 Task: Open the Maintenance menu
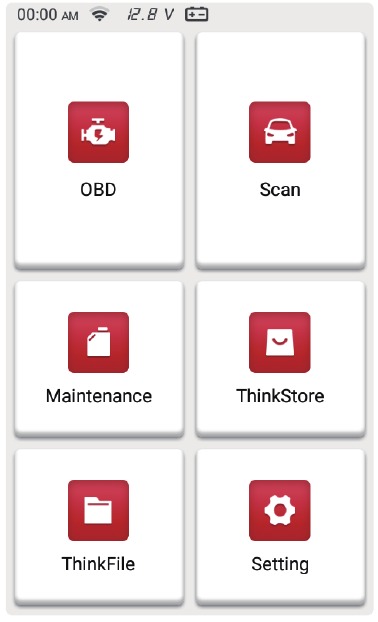(x=99, y=358)
